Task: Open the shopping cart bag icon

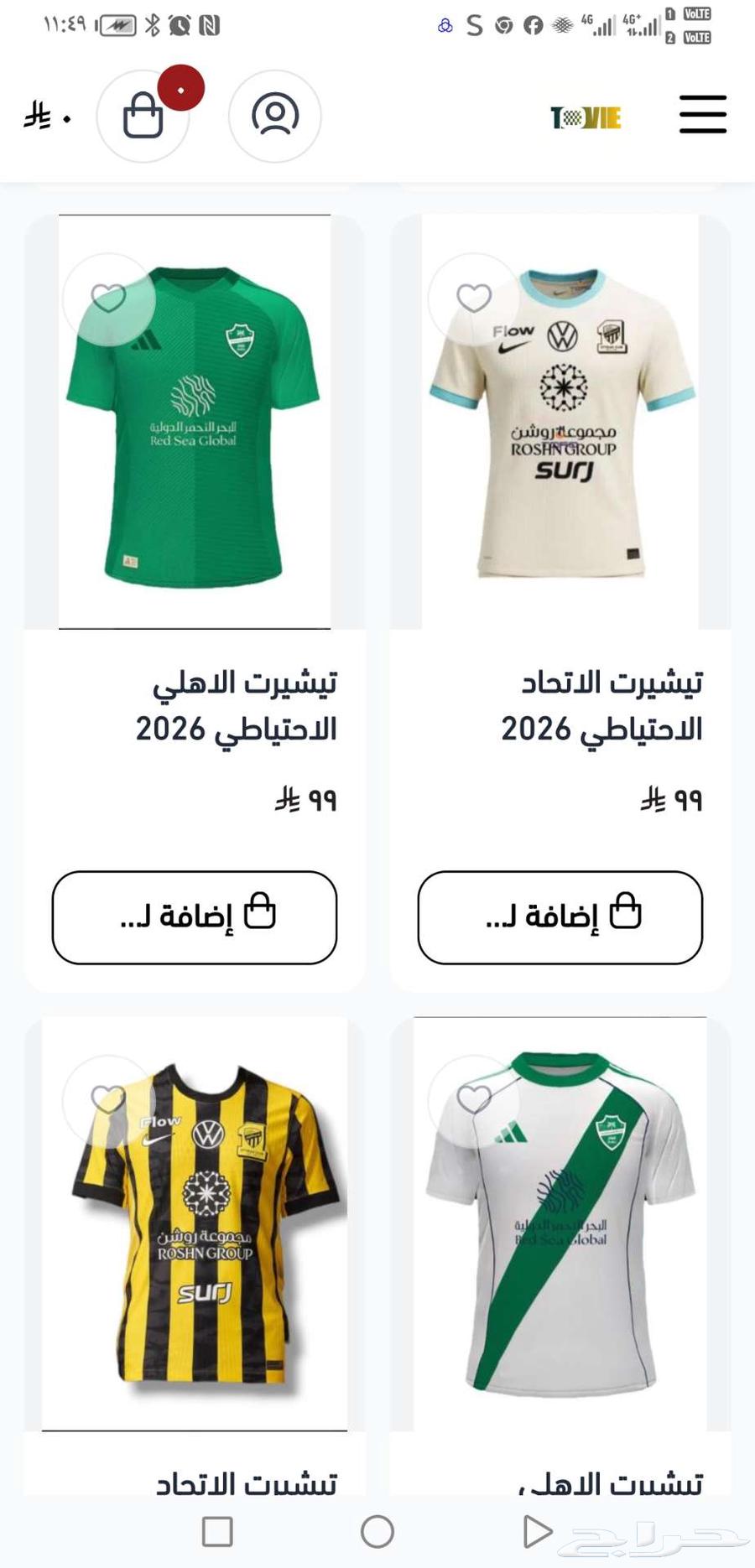Action: pyautogui.click(x=143, y=117)
